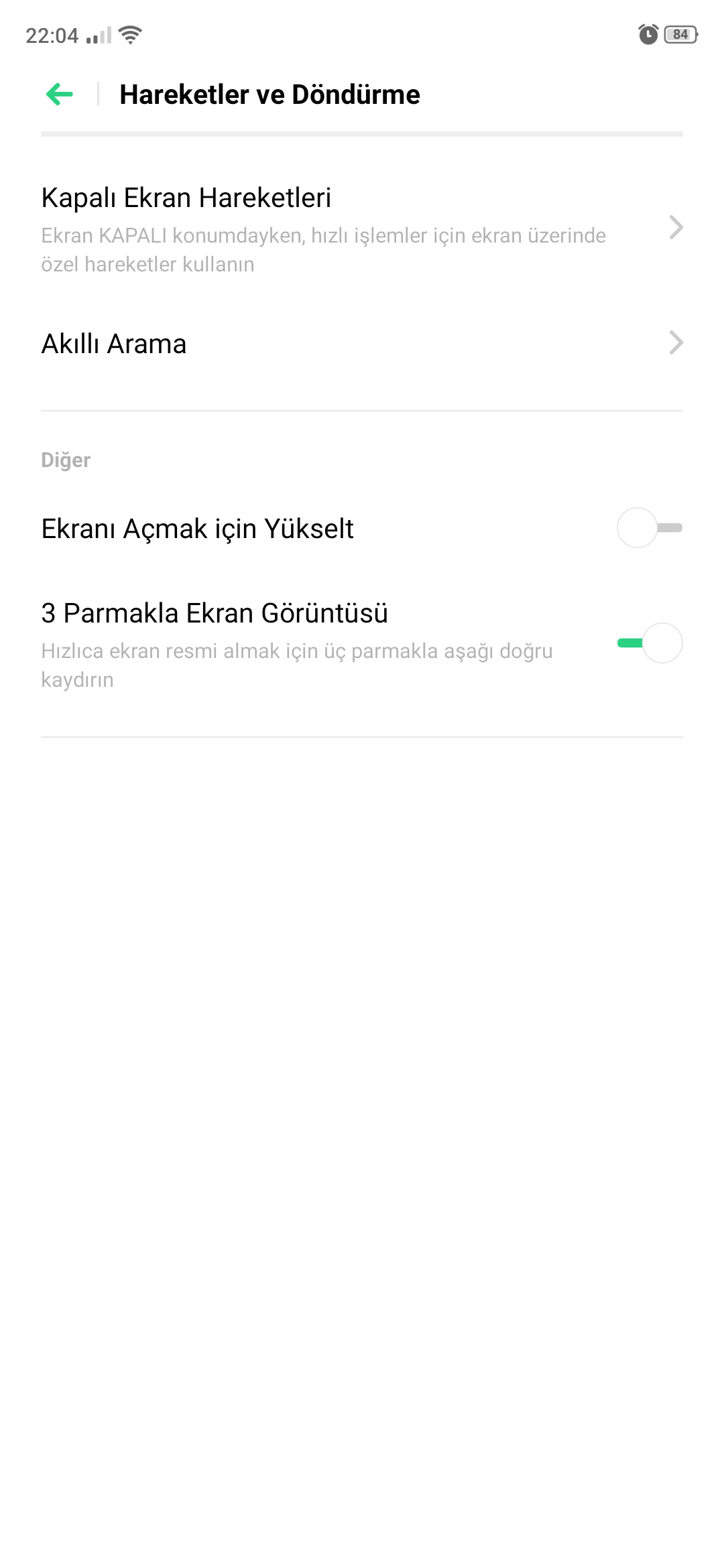Open Kapalı Ekran Hareketleri settings
The height and width of the screenshot is (1568, 724).
tap(362, 228)
